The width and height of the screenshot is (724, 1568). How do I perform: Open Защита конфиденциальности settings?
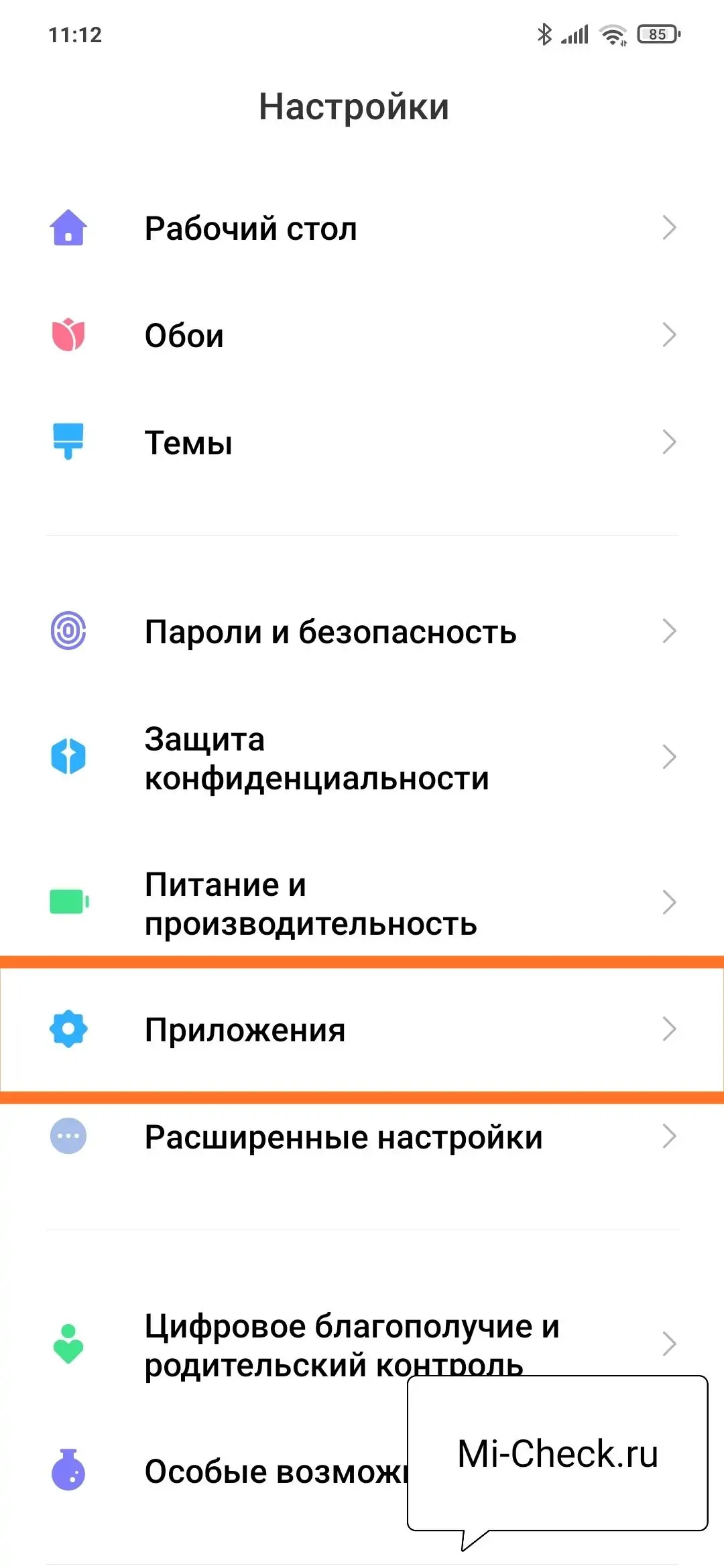[x=316, y=759]
